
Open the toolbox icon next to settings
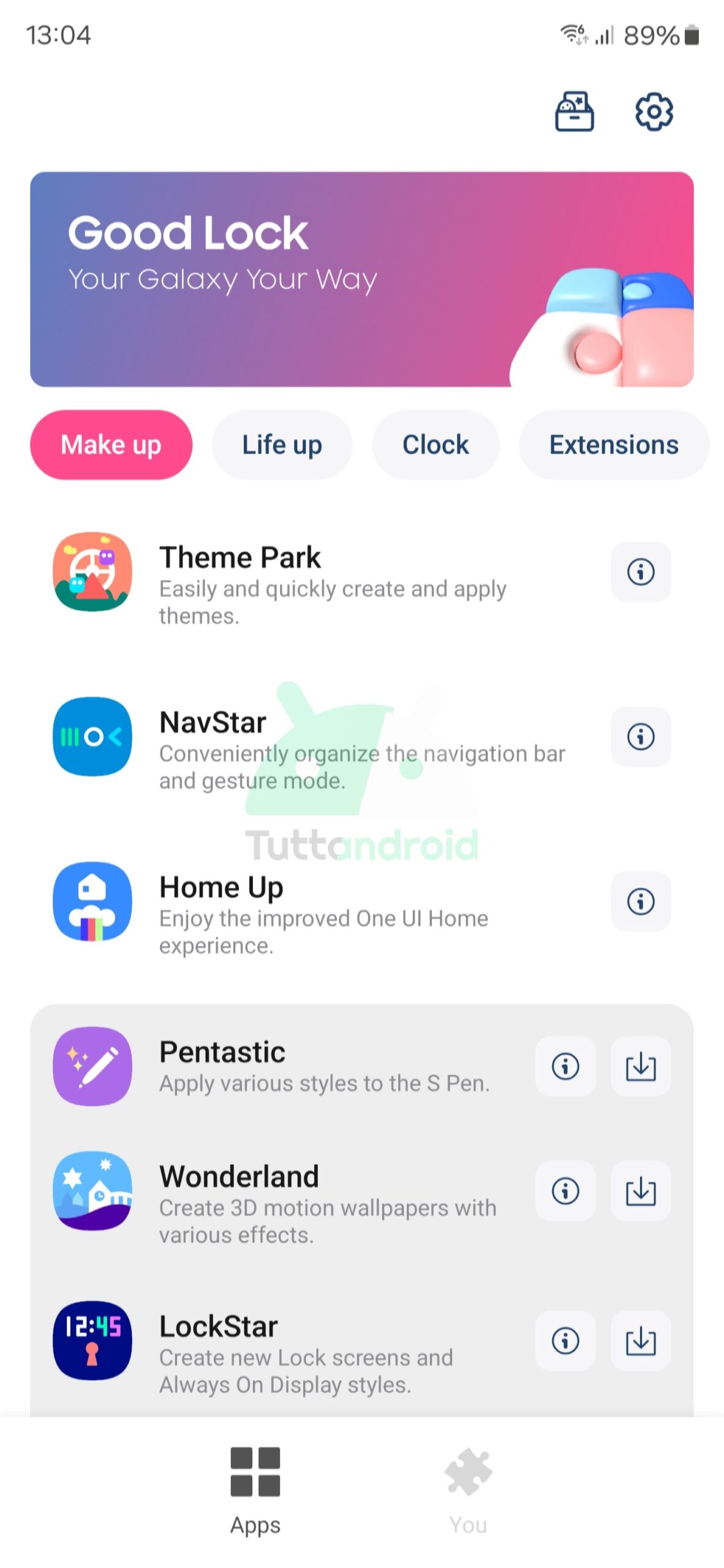tap(574, 111)
